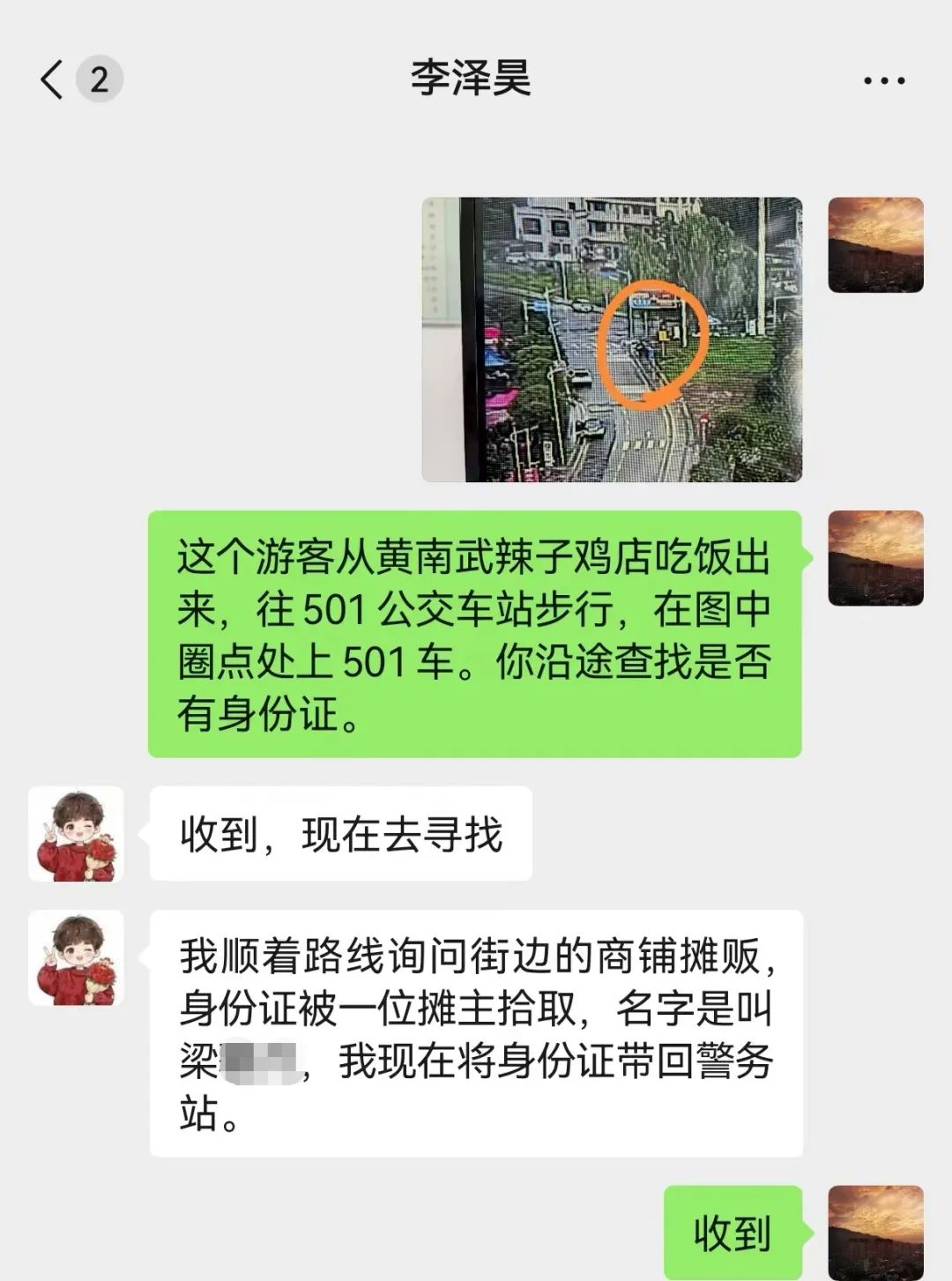Image resolution: width=952 pixels, height=1281 pixels.
Task: Open the three-dot chat options menu
Action: (883, 80)
